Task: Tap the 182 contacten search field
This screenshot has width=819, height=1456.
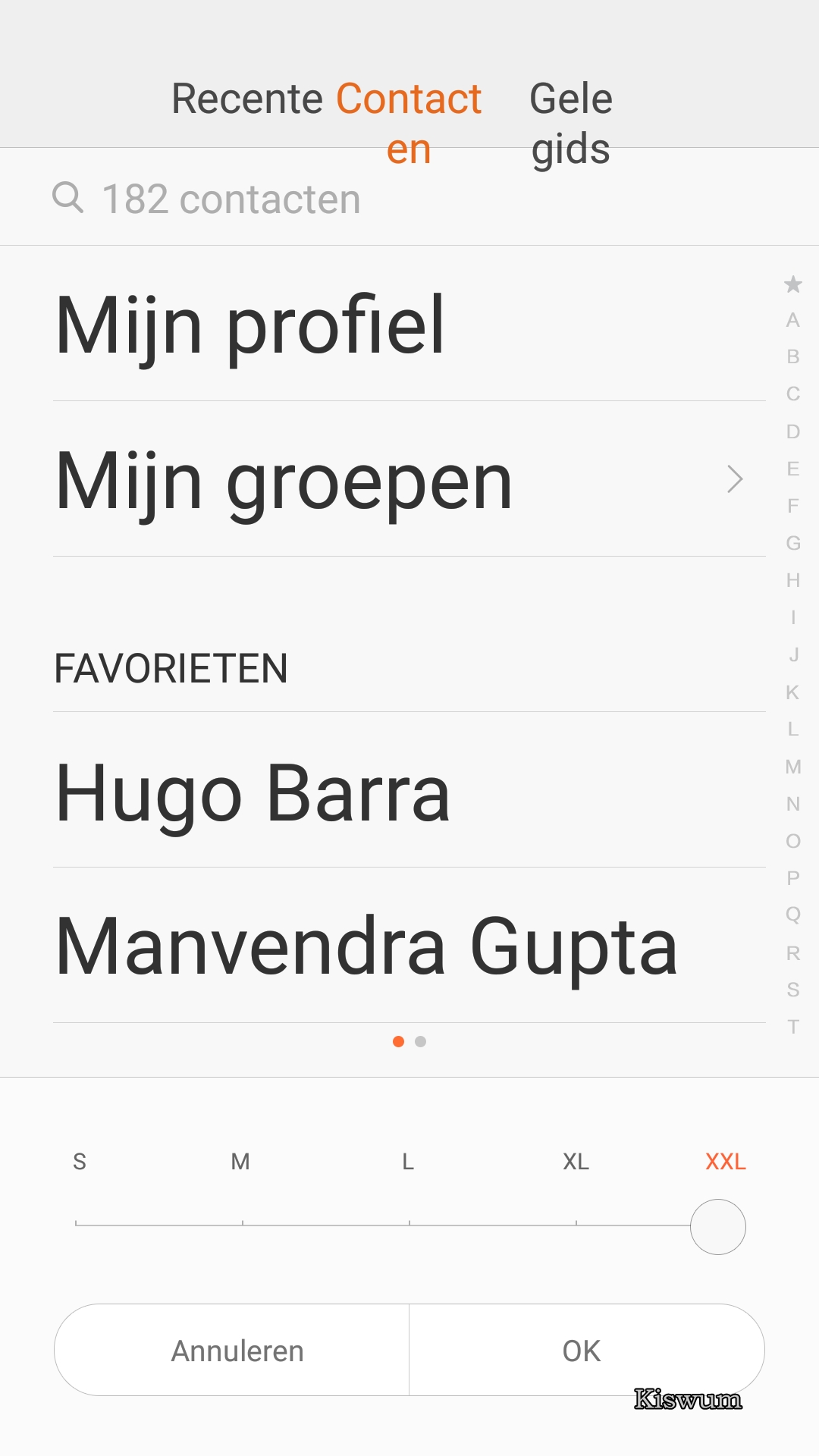Action: (x=409, y=199)
